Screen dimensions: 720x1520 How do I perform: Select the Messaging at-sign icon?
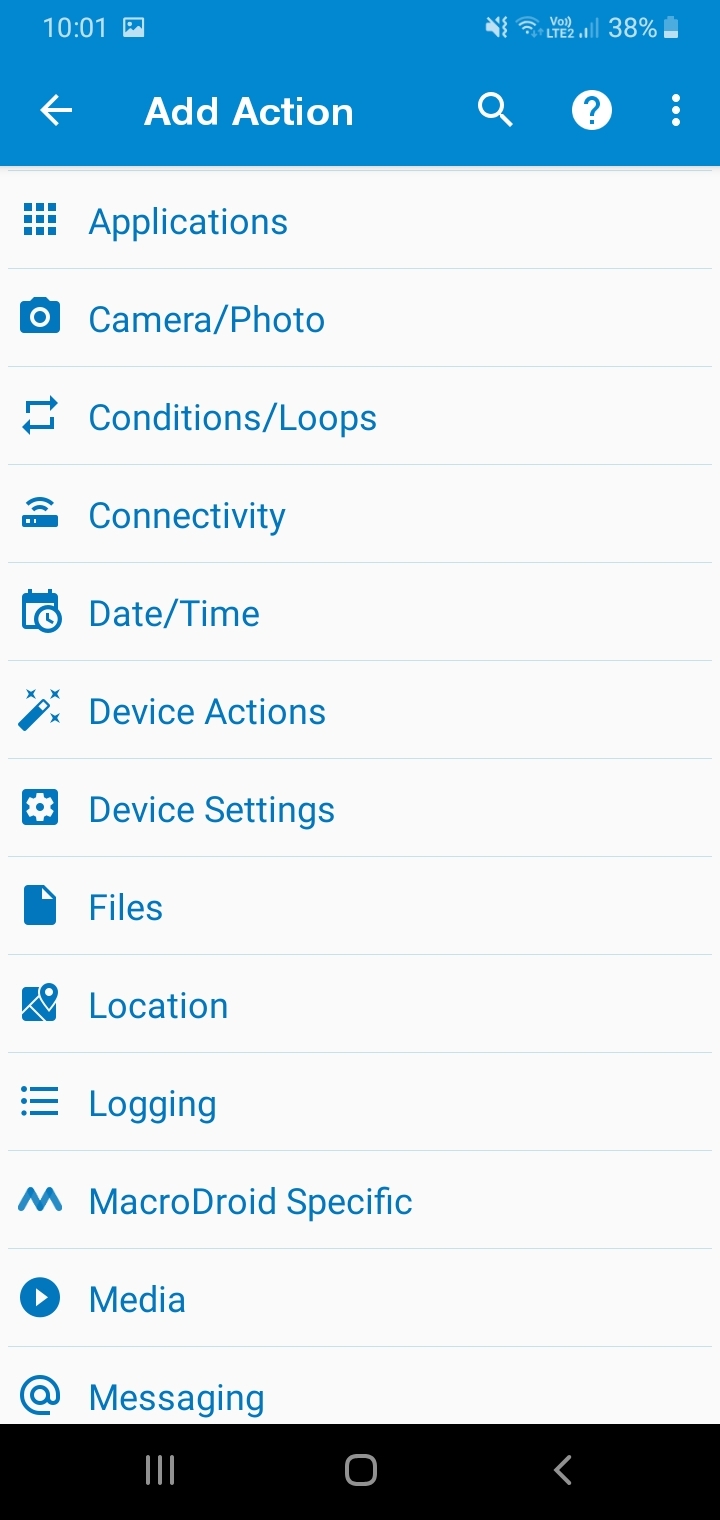[x=39, y=1395]
